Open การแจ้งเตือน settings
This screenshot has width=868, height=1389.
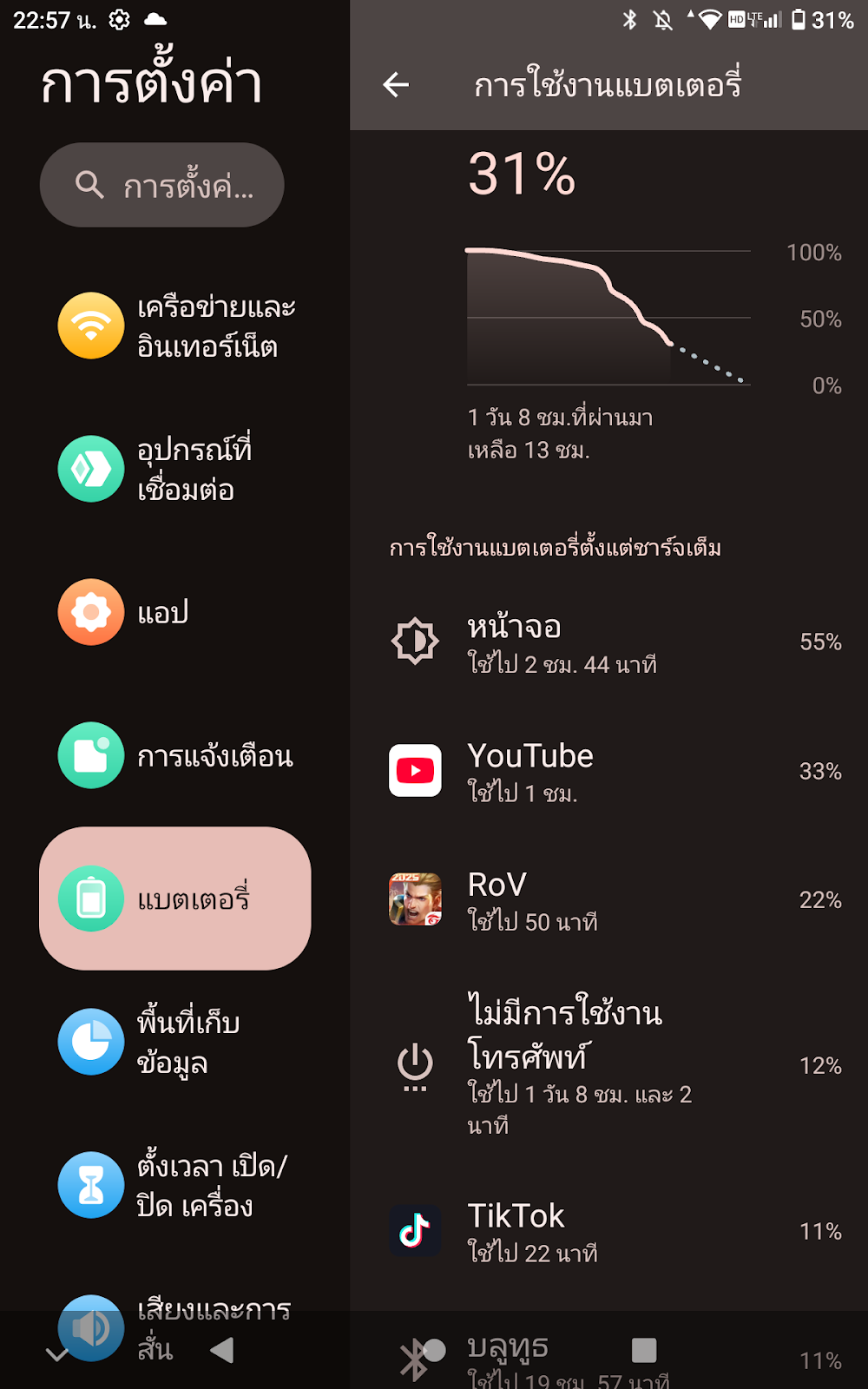pos(175,755)
